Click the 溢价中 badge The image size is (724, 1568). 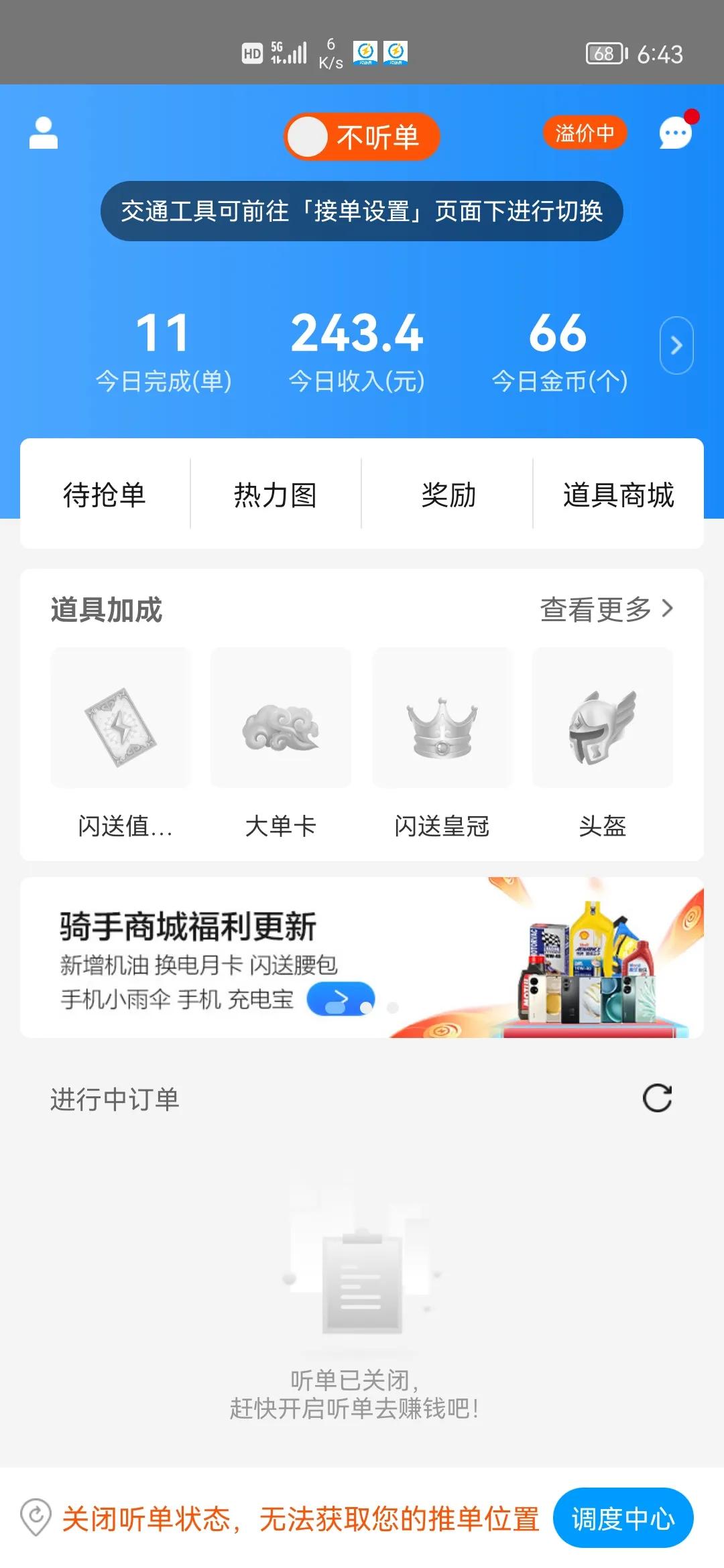(x=585, y=133)
